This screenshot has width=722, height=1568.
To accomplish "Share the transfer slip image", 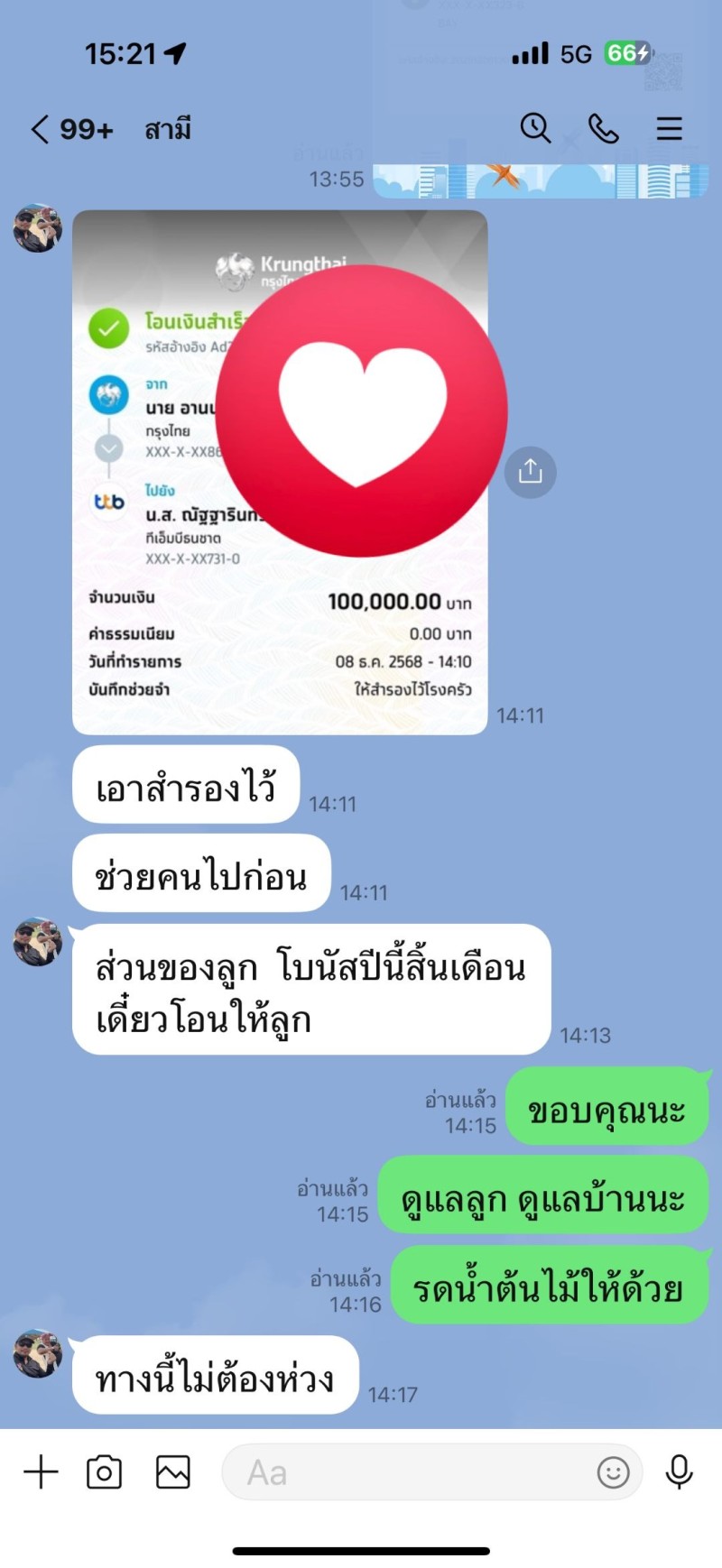I will coord(530,472).
